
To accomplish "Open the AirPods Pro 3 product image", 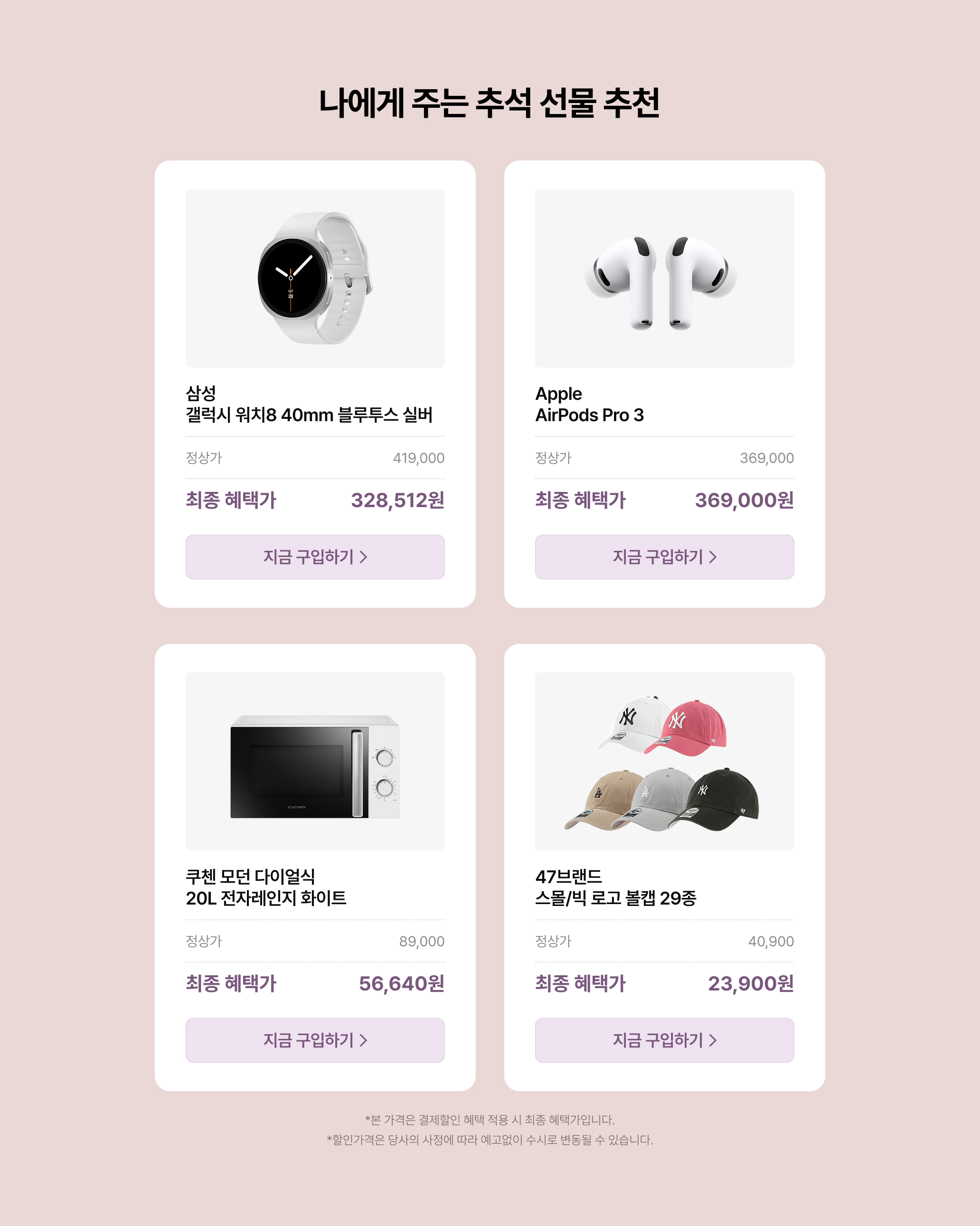I will point(664,278).
